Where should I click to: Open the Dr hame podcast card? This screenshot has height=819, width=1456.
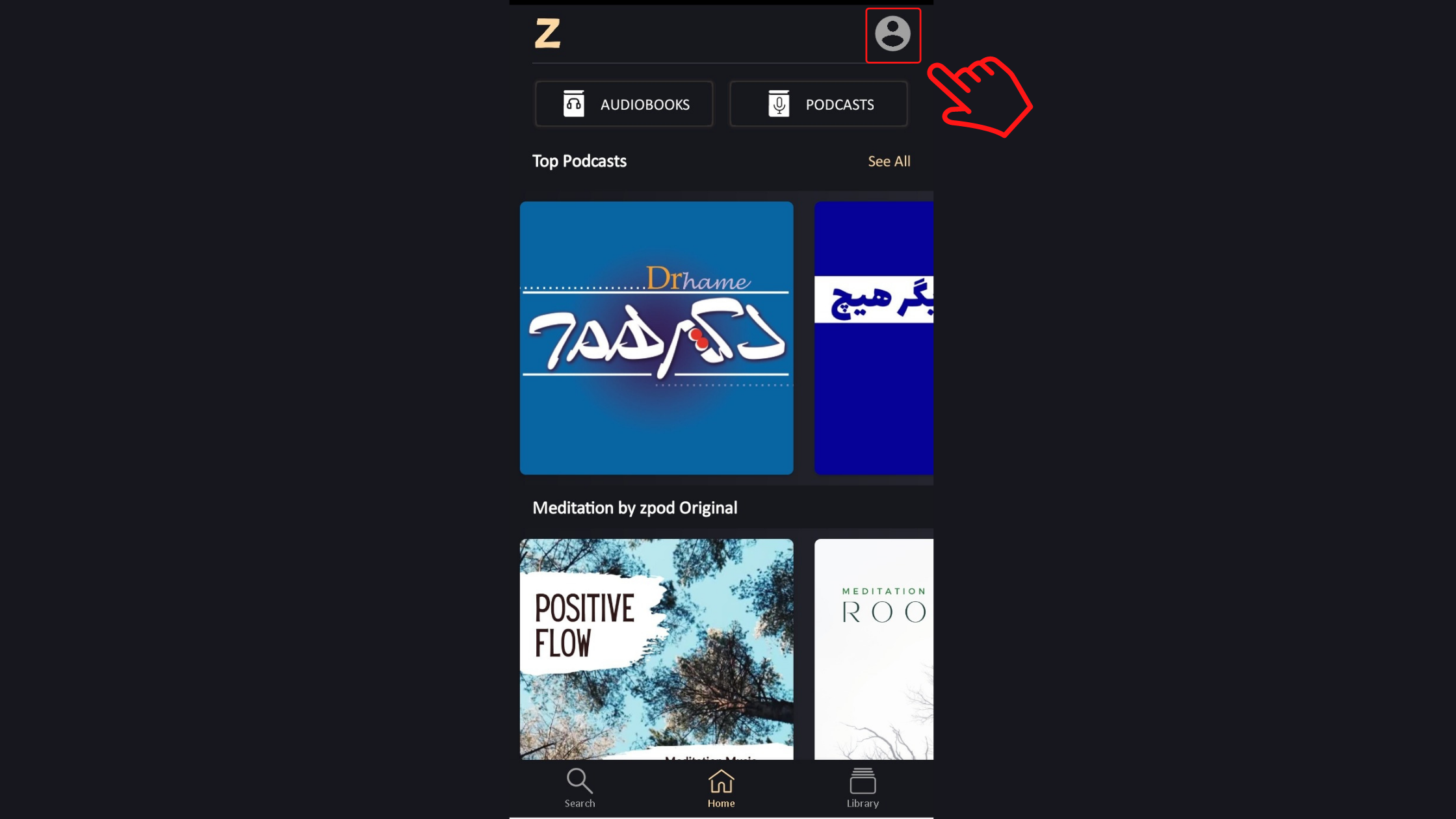[656, 338]
